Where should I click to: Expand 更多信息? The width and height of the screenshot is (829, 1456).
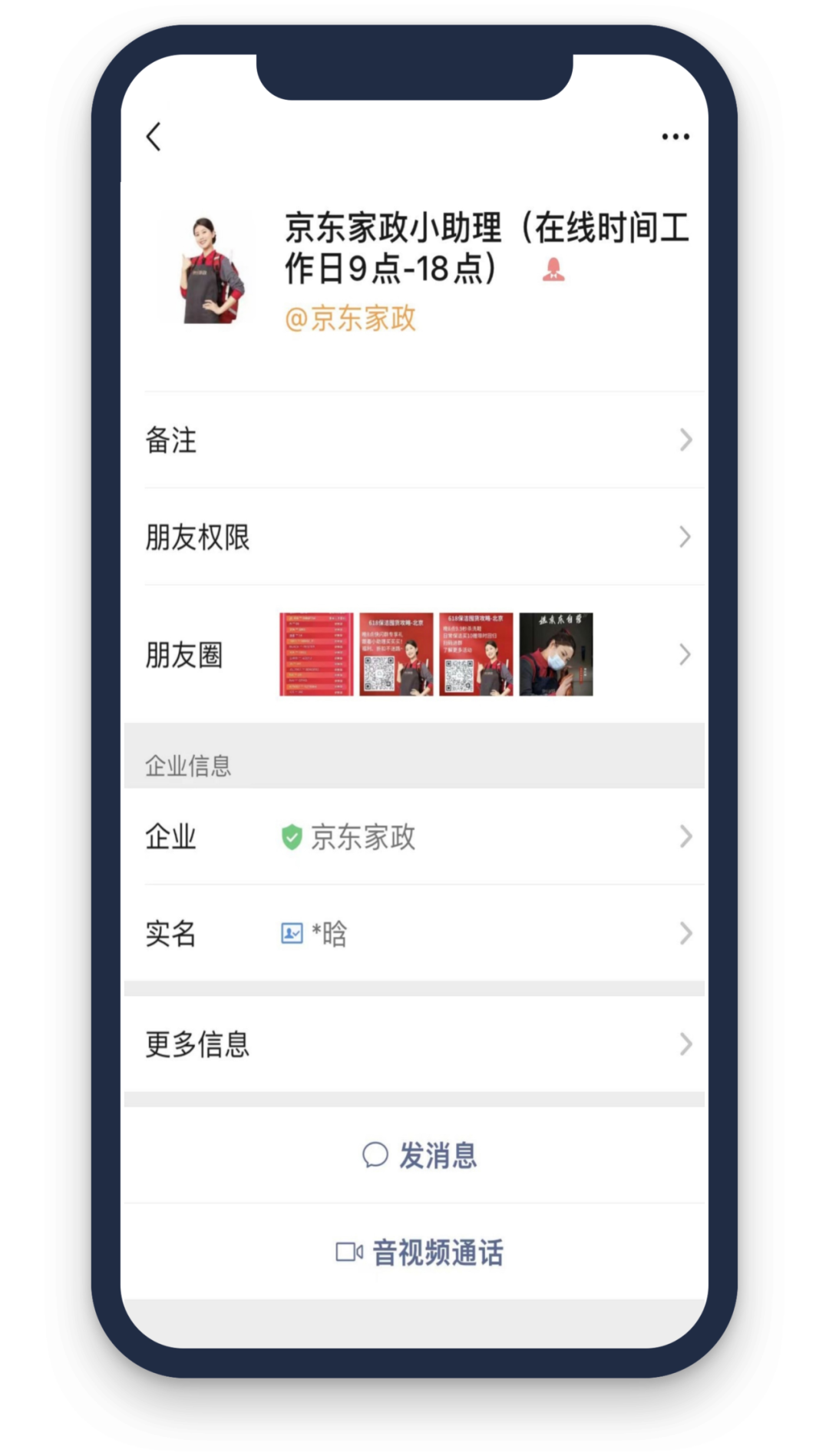click(418, 1044)
